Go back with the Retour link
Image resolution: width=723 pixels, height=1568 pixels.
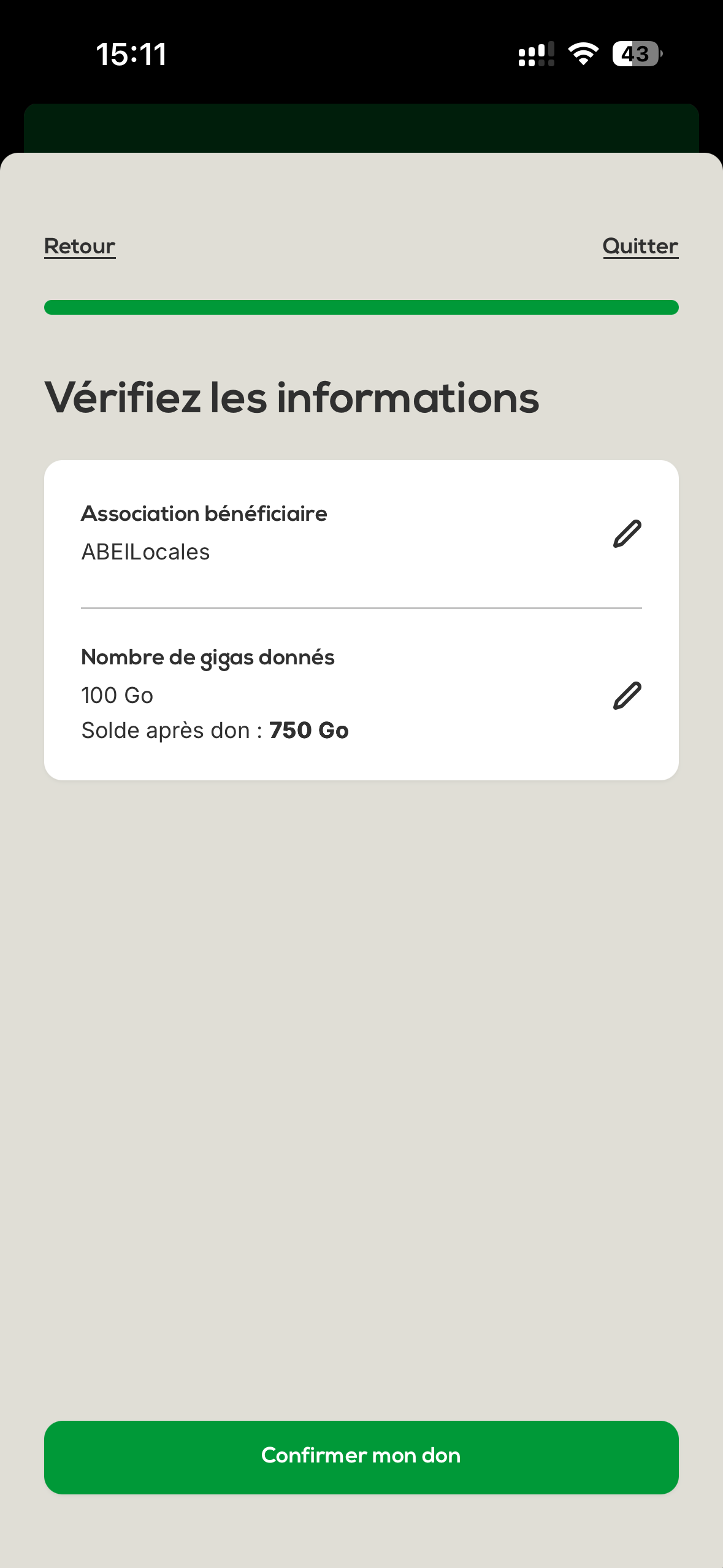80,247
